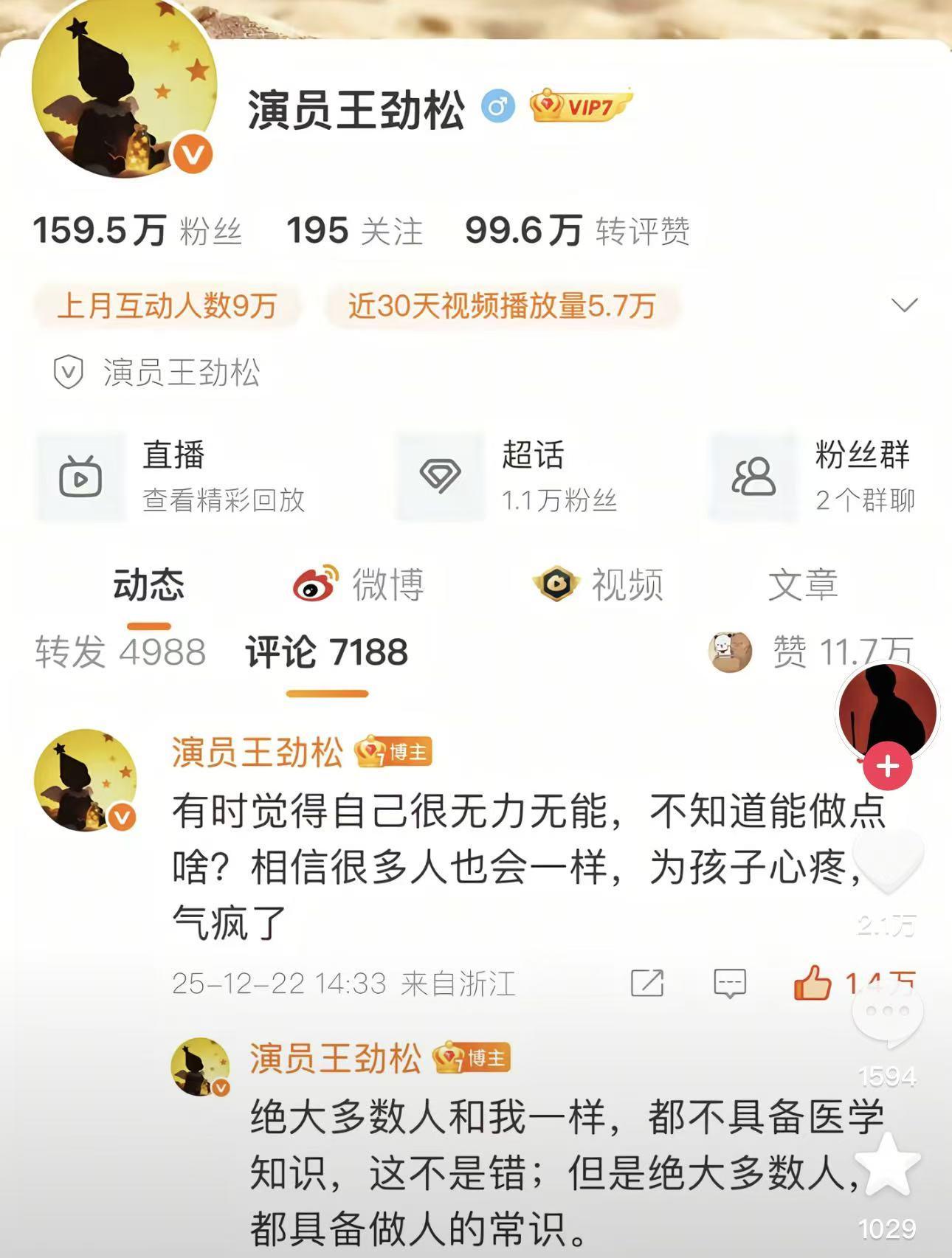This screenshot has width=952, height=1258.
Task: Open the 粉丝群 fan group icon
Action: 753,476
